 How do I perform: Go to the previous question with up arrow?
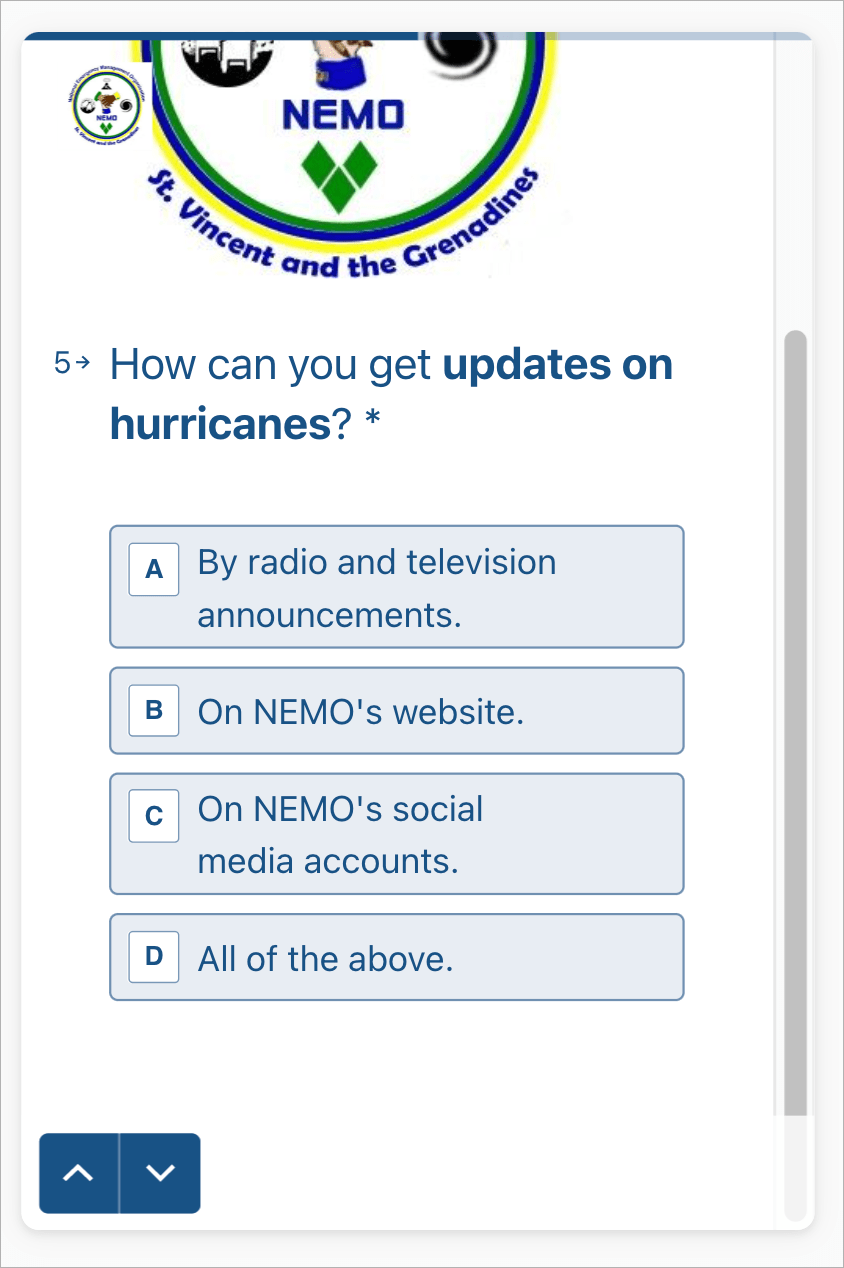pos(79,1173)
